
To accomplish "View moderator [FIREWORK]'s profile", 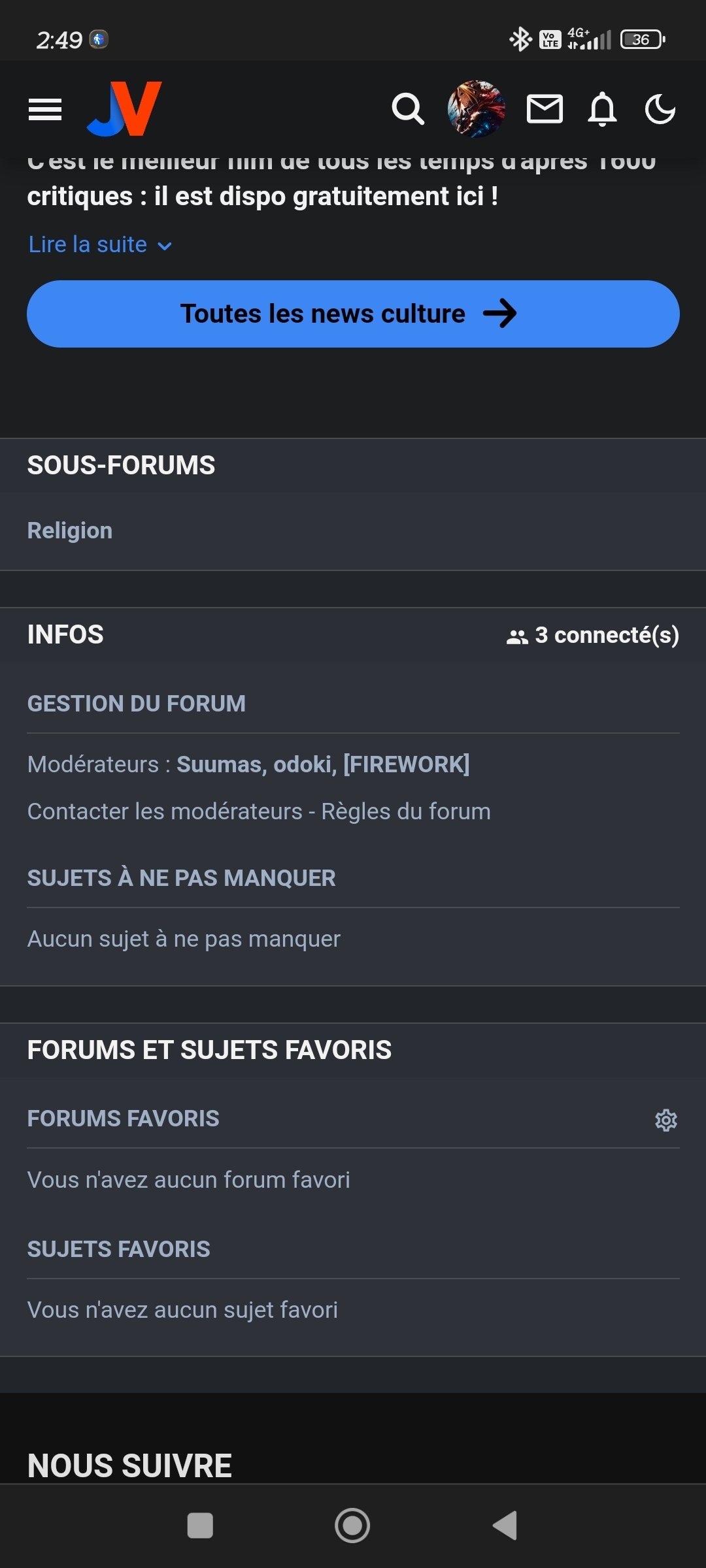I will pyautogui.click(x=407, y=764).
